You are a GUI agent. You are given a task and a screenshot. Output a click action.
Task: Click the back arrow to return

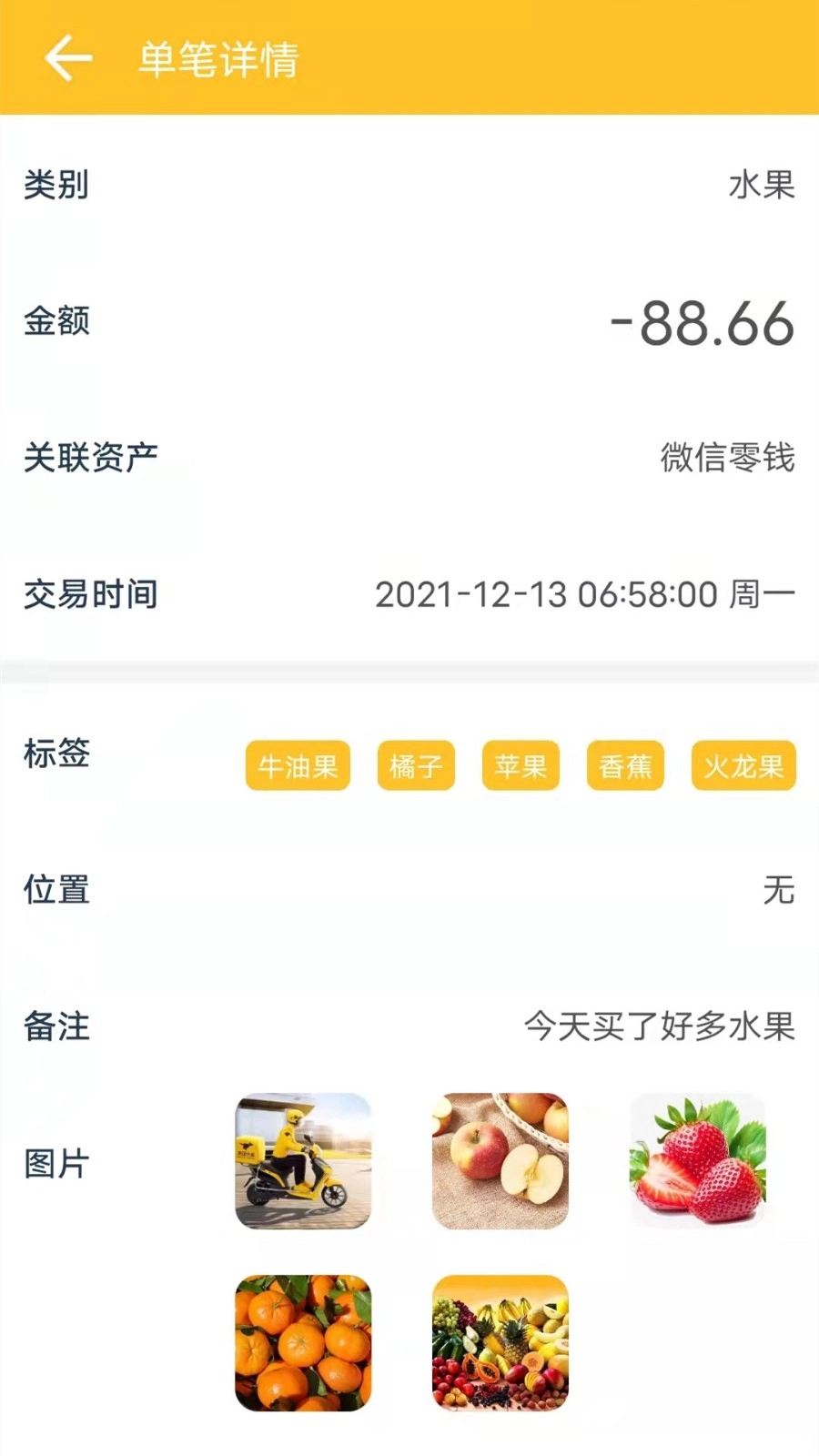66,58
